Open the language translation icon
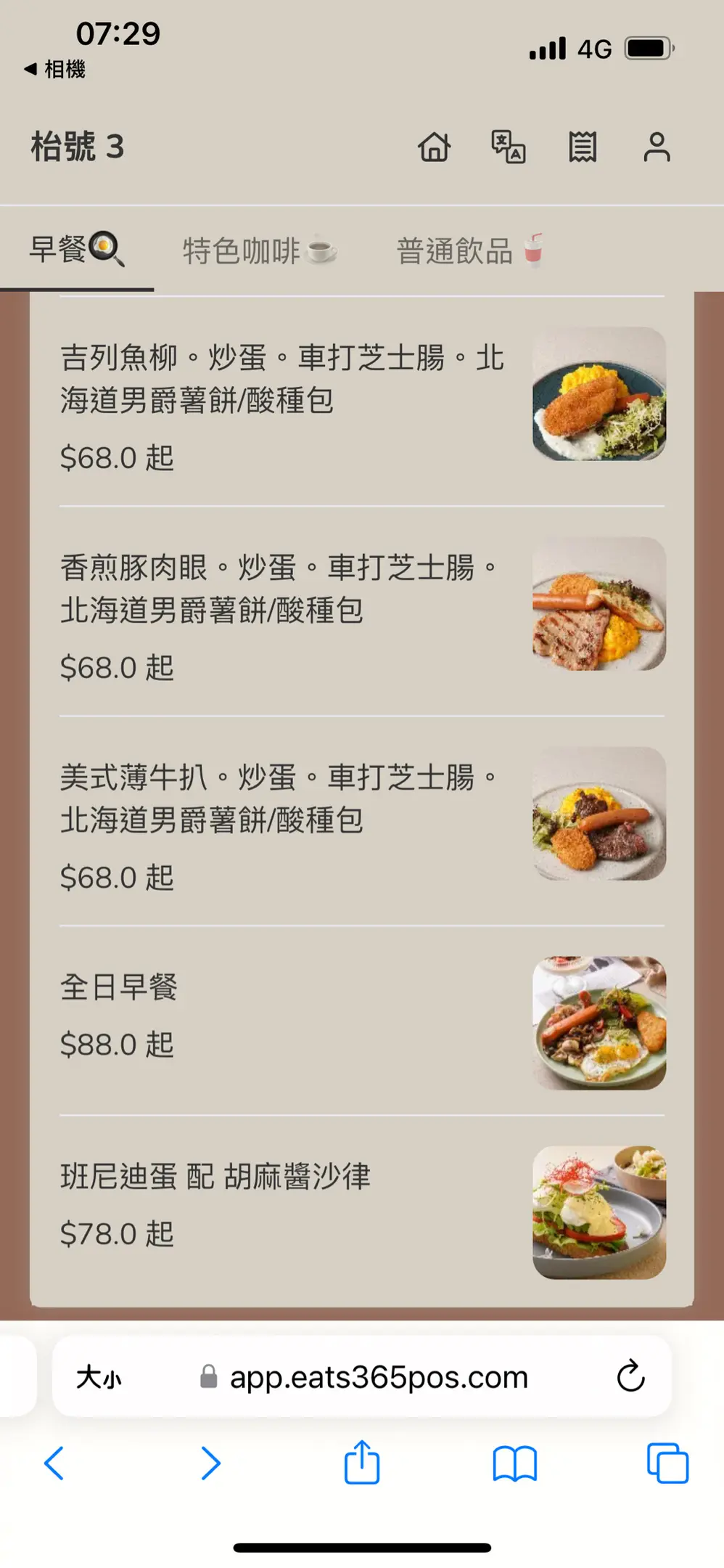The image size is (724, 1568). (508, 147)
